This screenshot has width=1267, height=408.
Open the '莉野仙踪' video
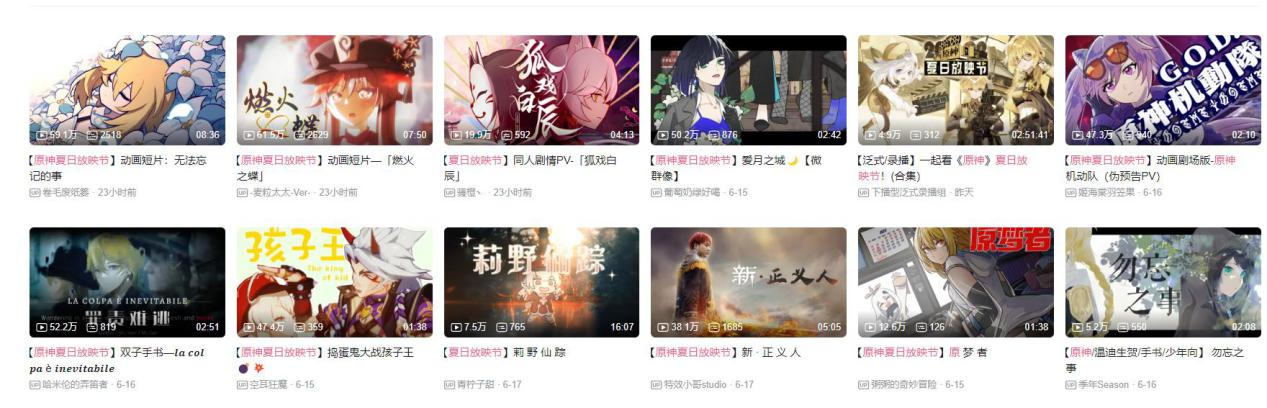tap(541, 282)
